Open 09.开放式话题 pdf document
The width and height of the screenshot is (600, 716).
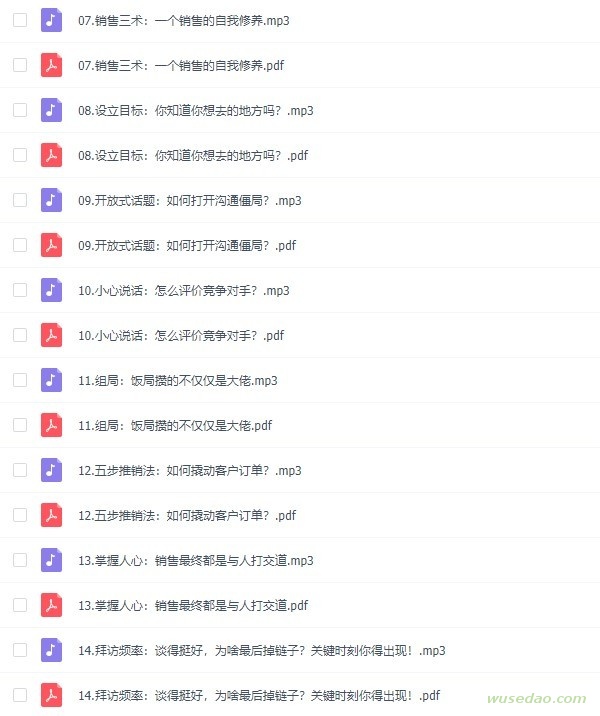tap(186, 245)
